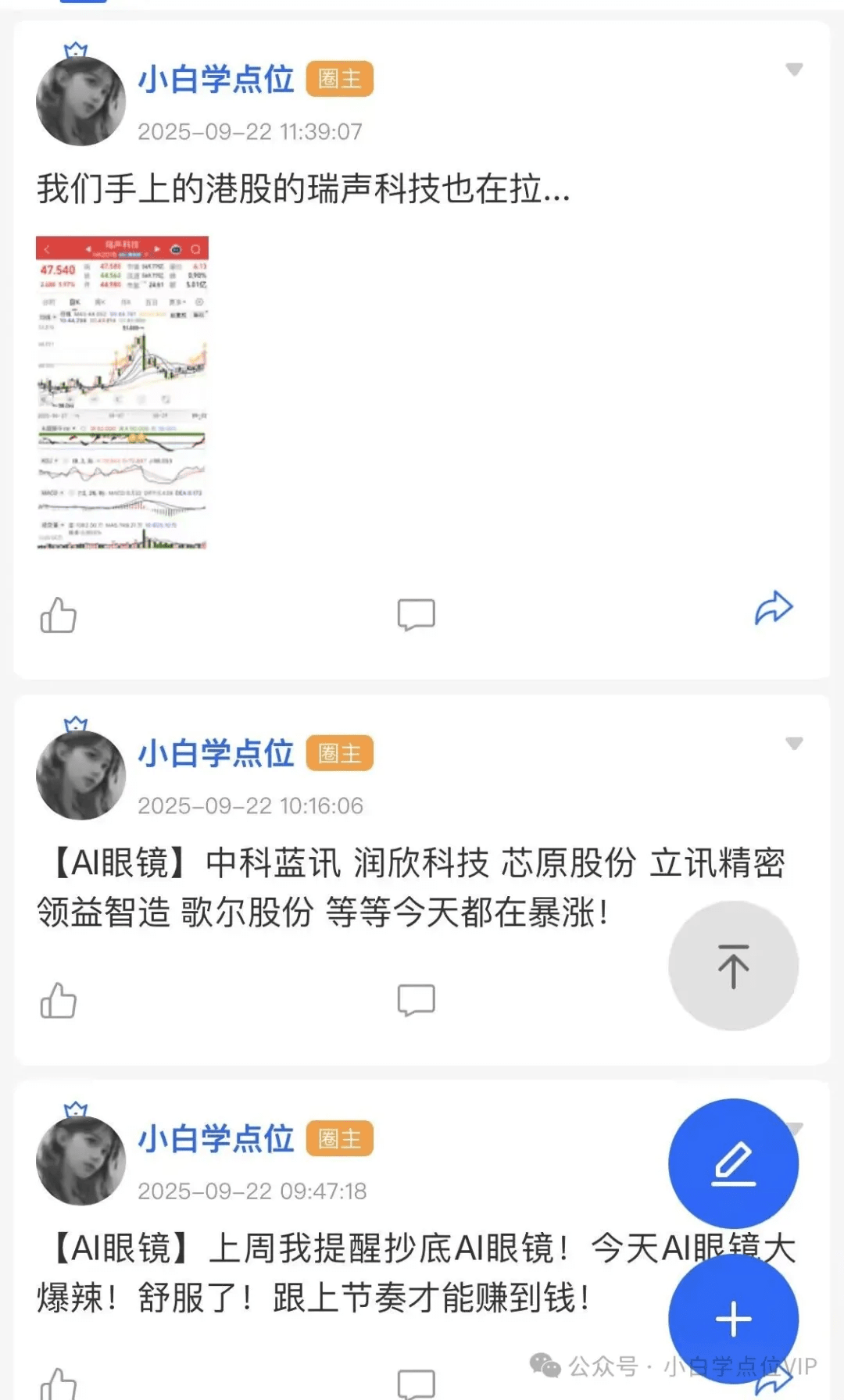This screenshot has width=844, height=1400.
Task: Share the 瑞声科技 post
Action: [x=774, y=609]
